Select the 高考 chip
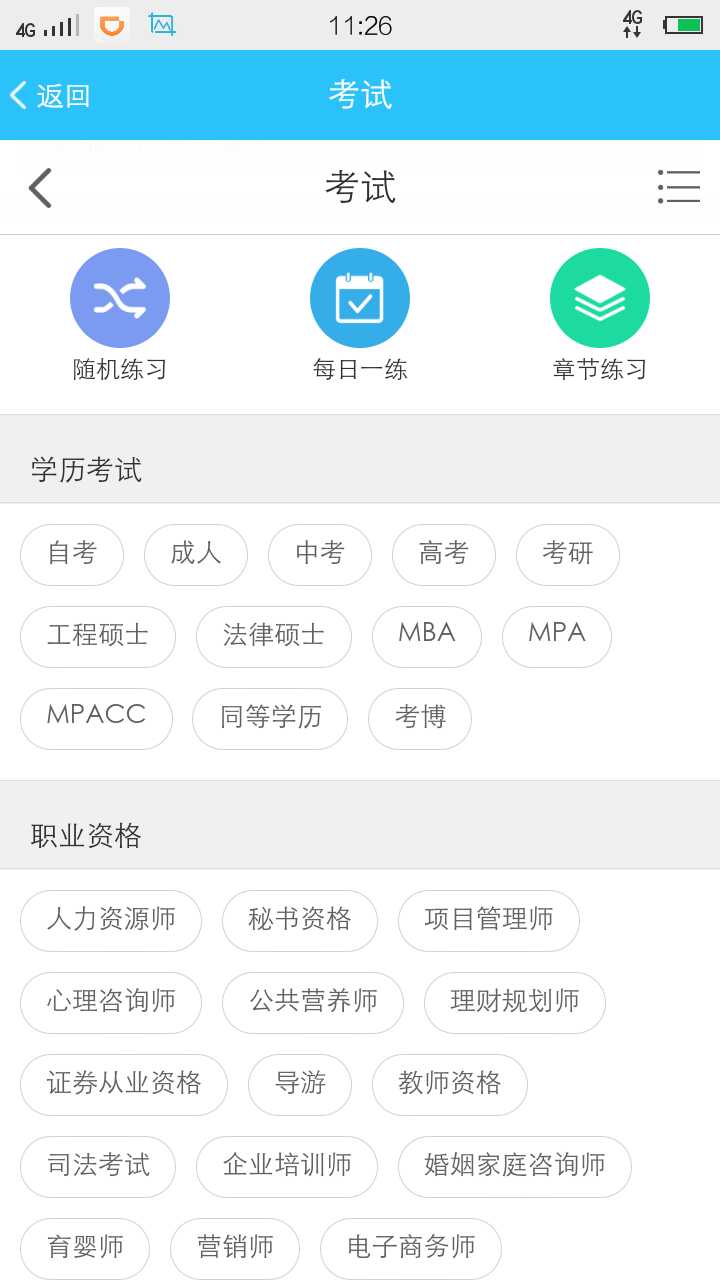This screenshot has height=1280, width=720. [x=444, y=555]
